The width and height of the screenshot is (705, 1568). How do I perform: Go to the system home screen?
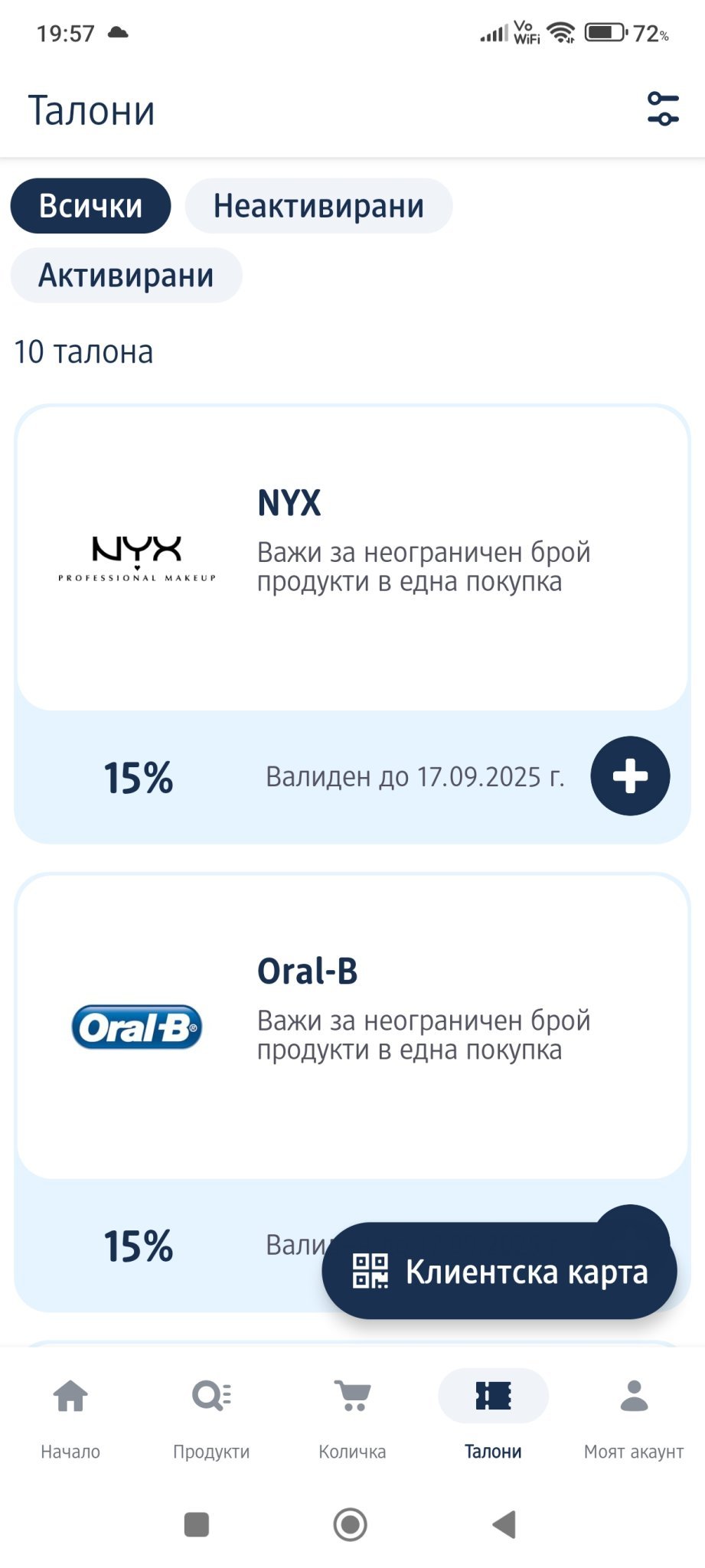coord(351,1524)
